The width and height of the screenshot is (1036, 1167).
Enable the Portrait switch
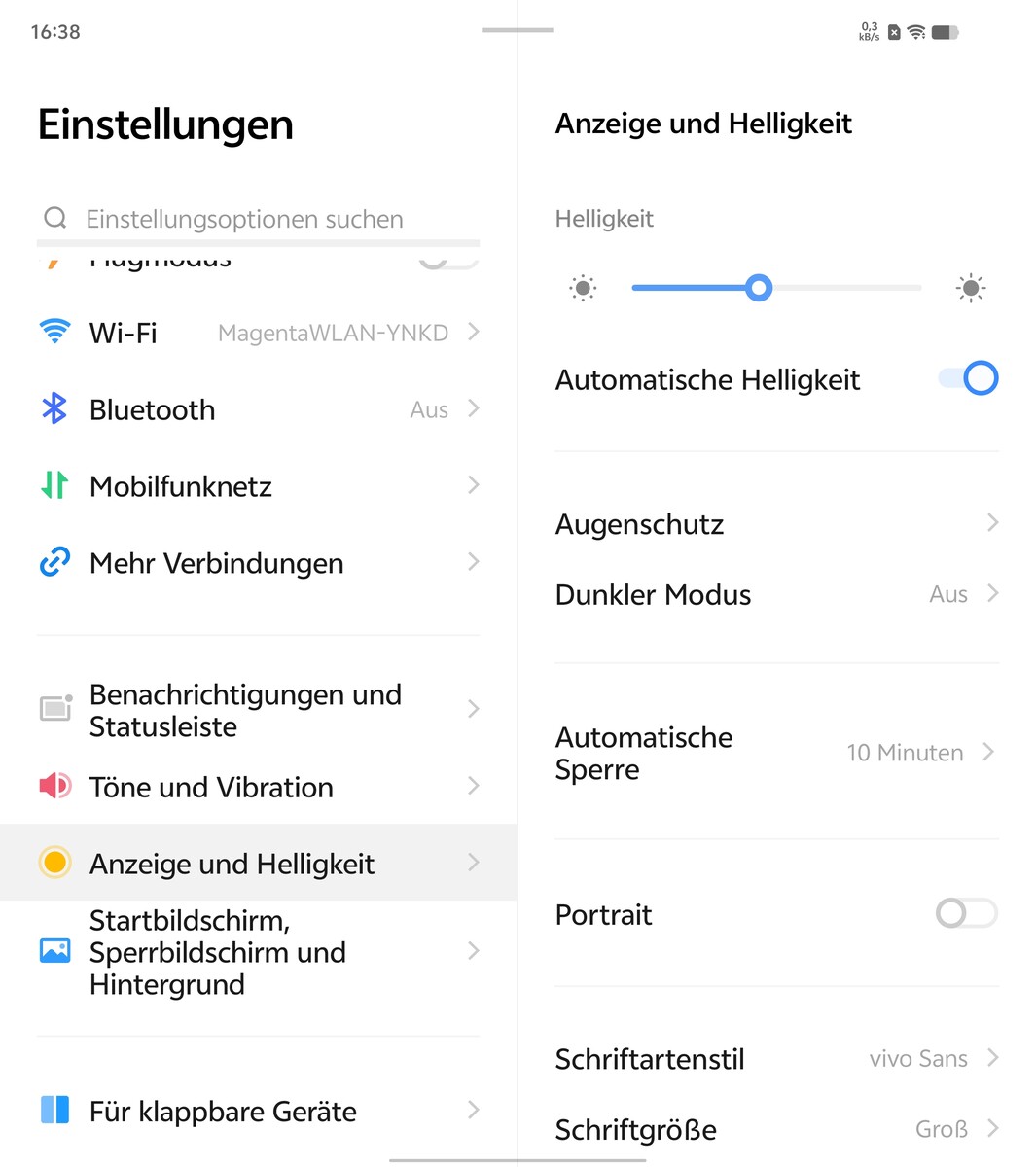coord(965,913)
